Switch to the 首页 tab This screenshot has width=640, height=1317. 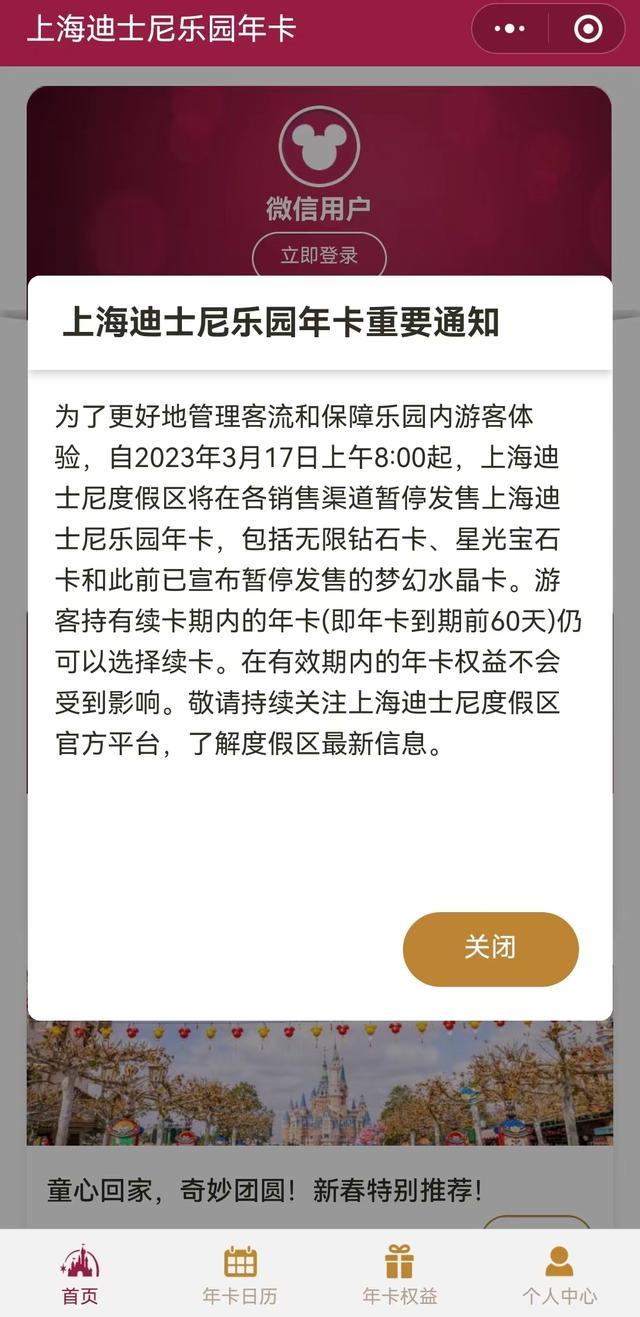tap(80, 1275)
